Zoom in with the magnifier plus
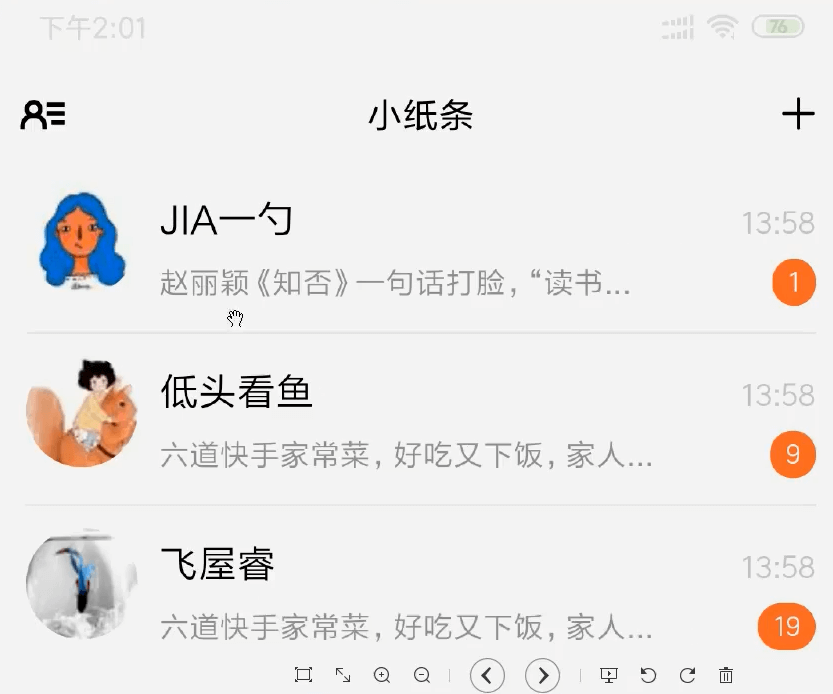Viewport: 833px width, 694px height. tap(382, 676)
